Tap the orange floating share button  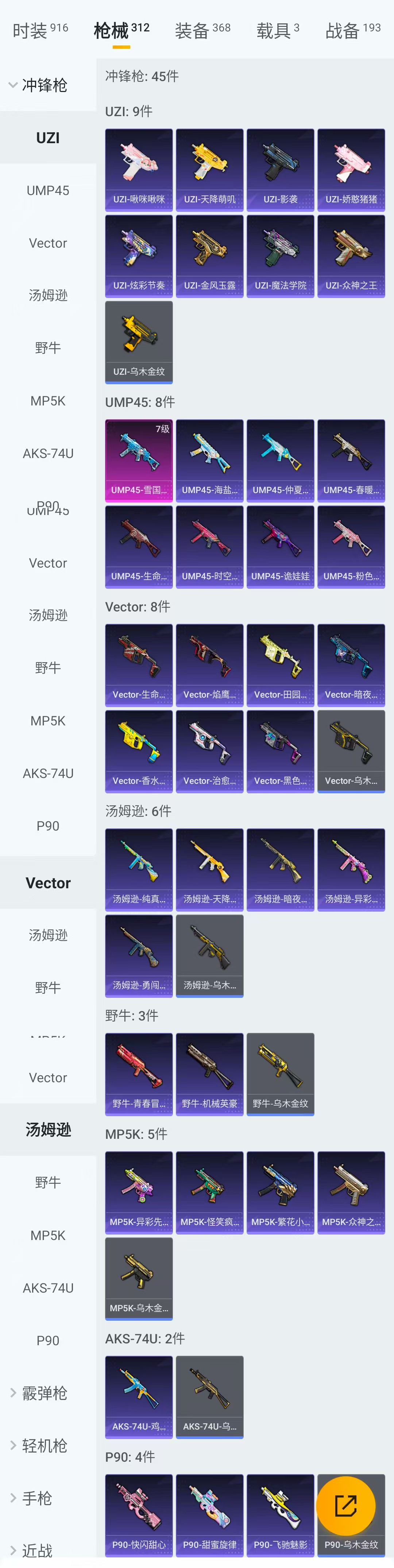point(345,1505)
